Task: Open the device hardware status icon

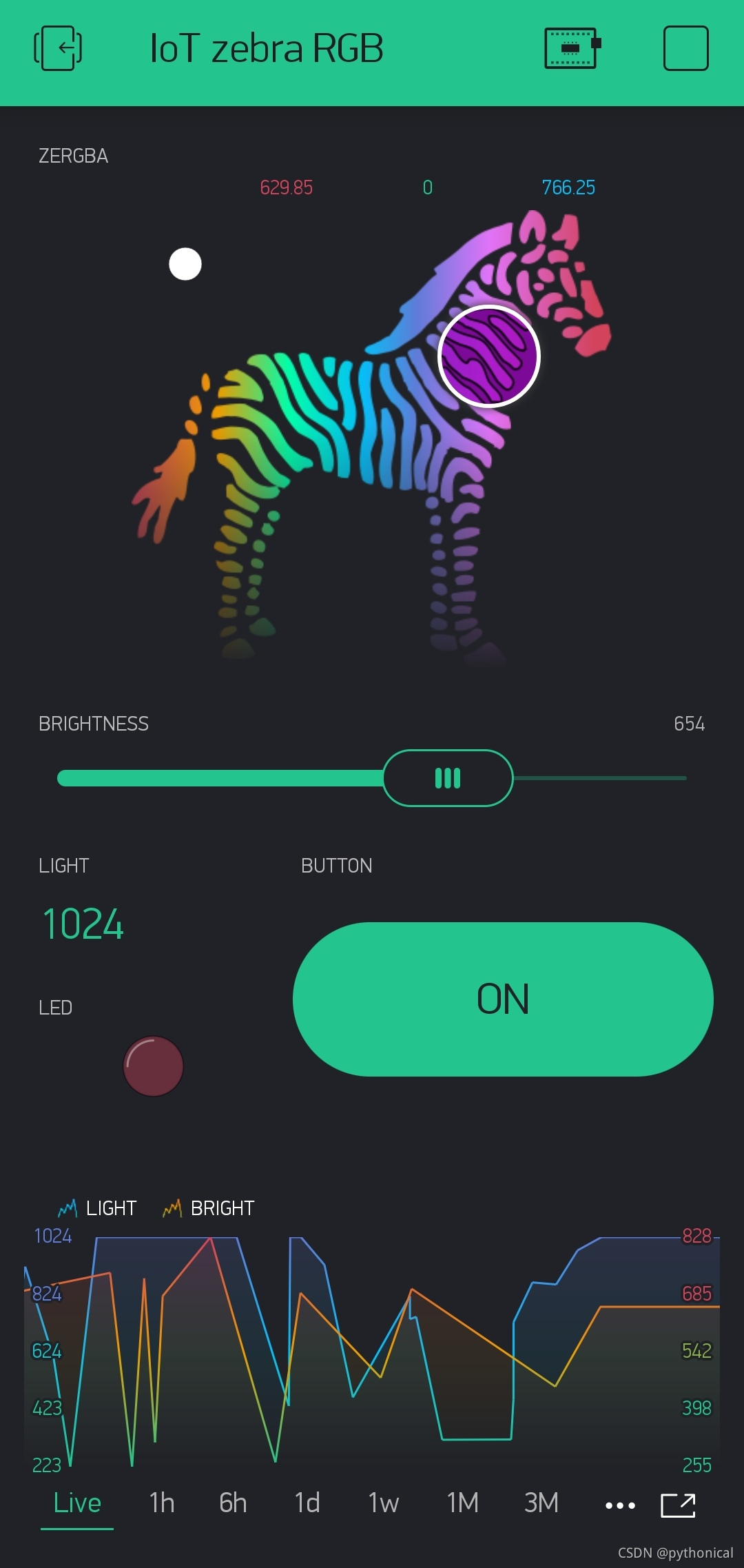Action: [572, 48]
